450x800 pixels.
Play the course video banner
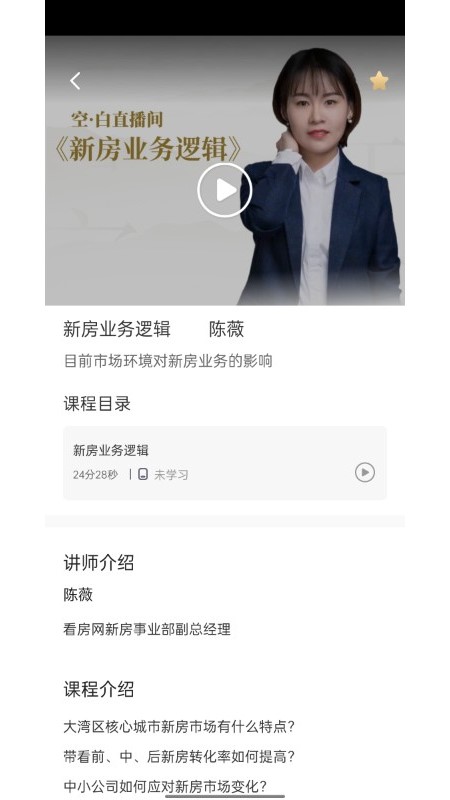pos(224,190)
